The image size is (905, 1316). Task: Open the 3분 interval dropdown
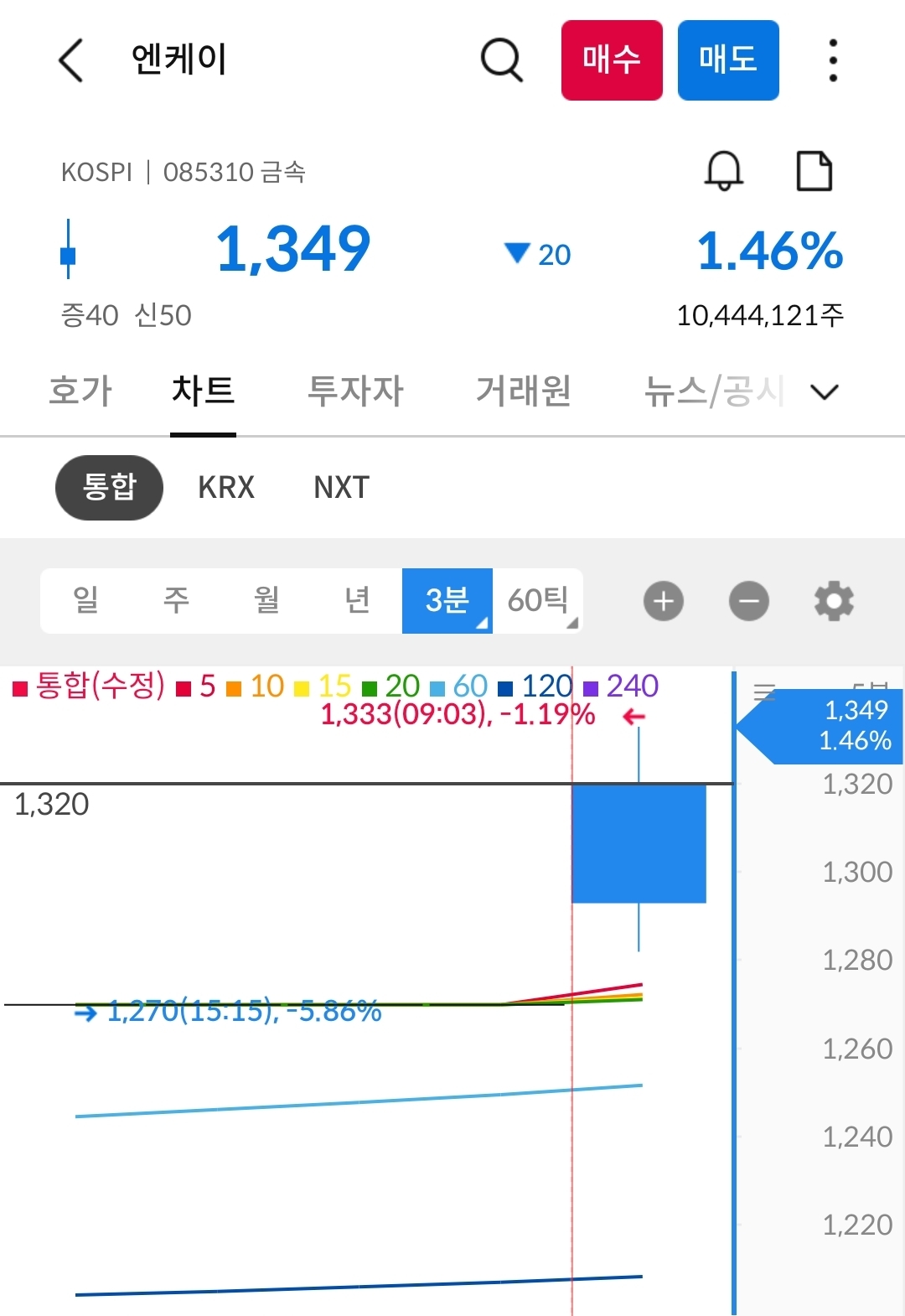tap(447, 600)
